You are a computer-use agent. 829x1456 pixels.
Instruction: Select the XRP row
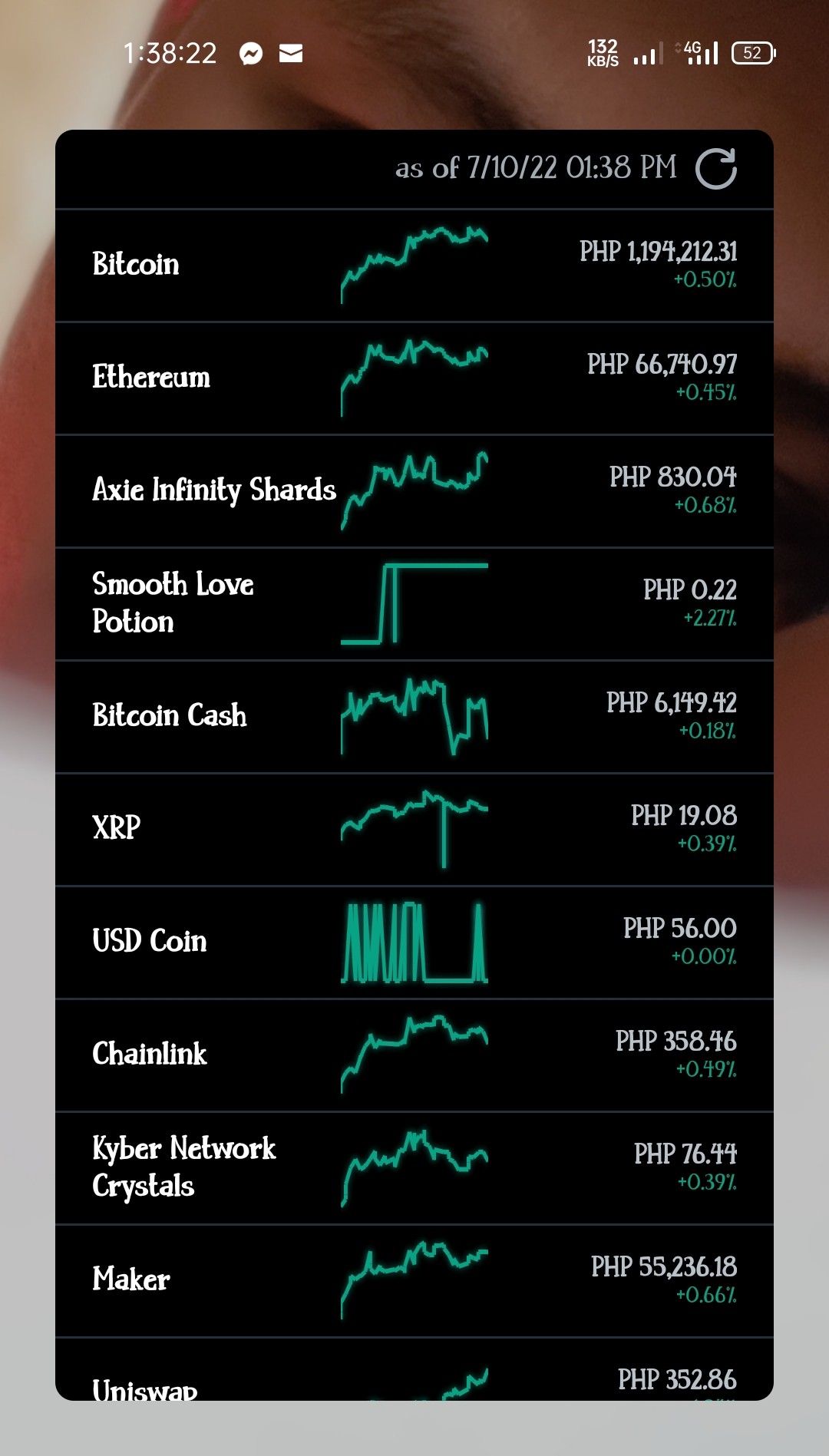point(414,830)
